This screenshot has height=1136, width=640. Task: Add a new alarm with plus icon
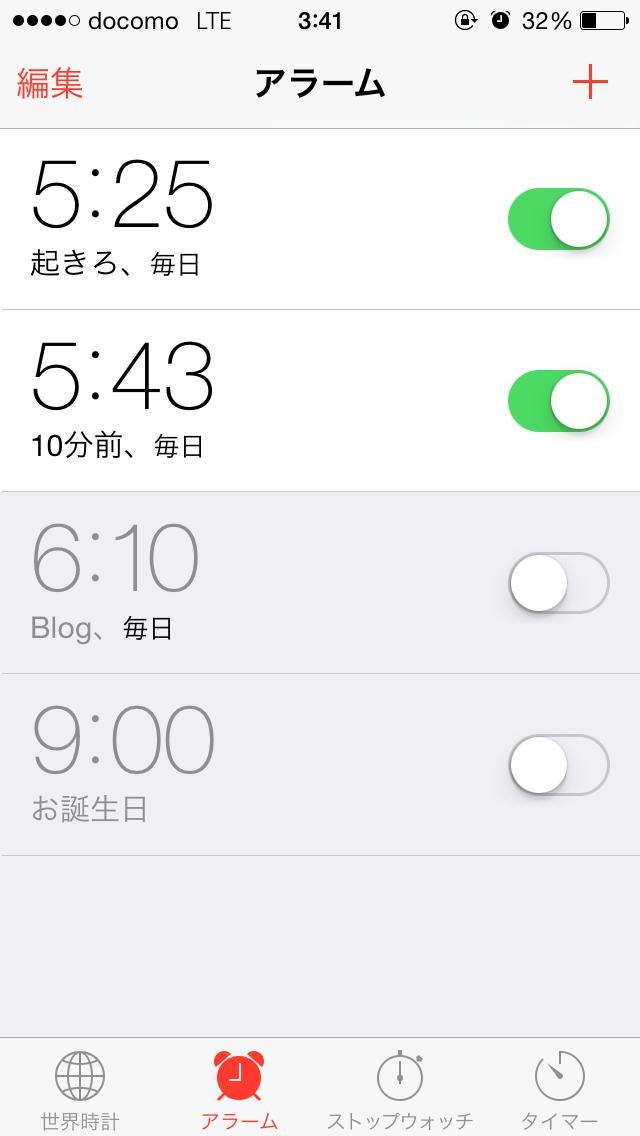[590, 82]
